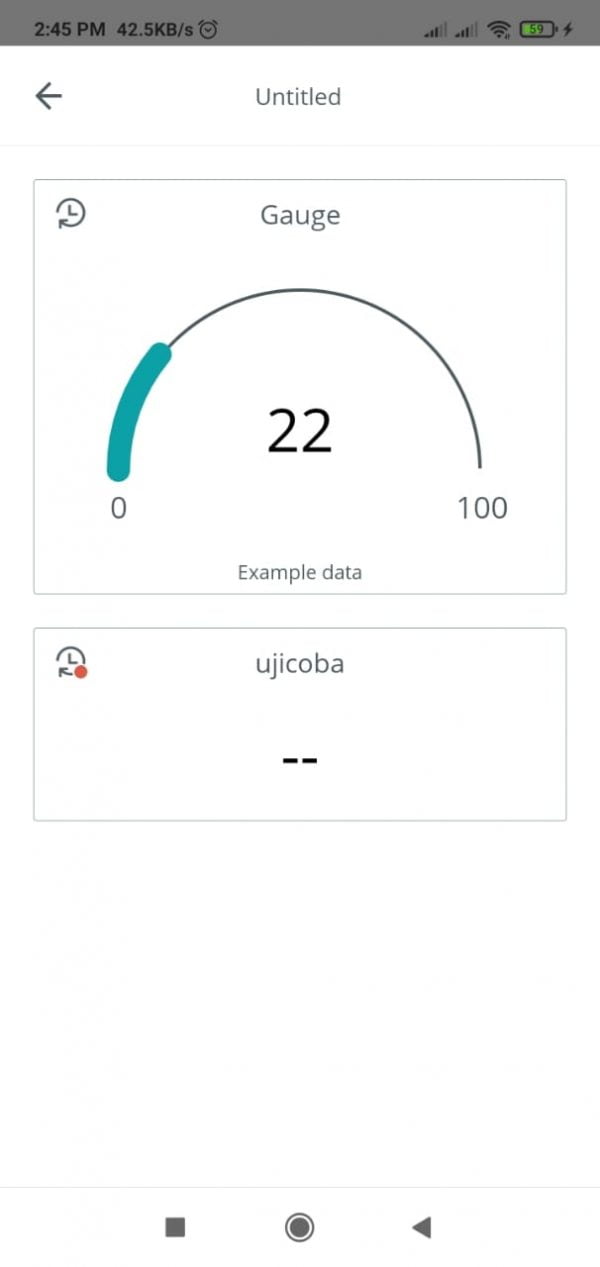This screenshot has height=1267, width=600.
Task: Open the history icon on the ujicoba widget
Action: pos(71,662)
